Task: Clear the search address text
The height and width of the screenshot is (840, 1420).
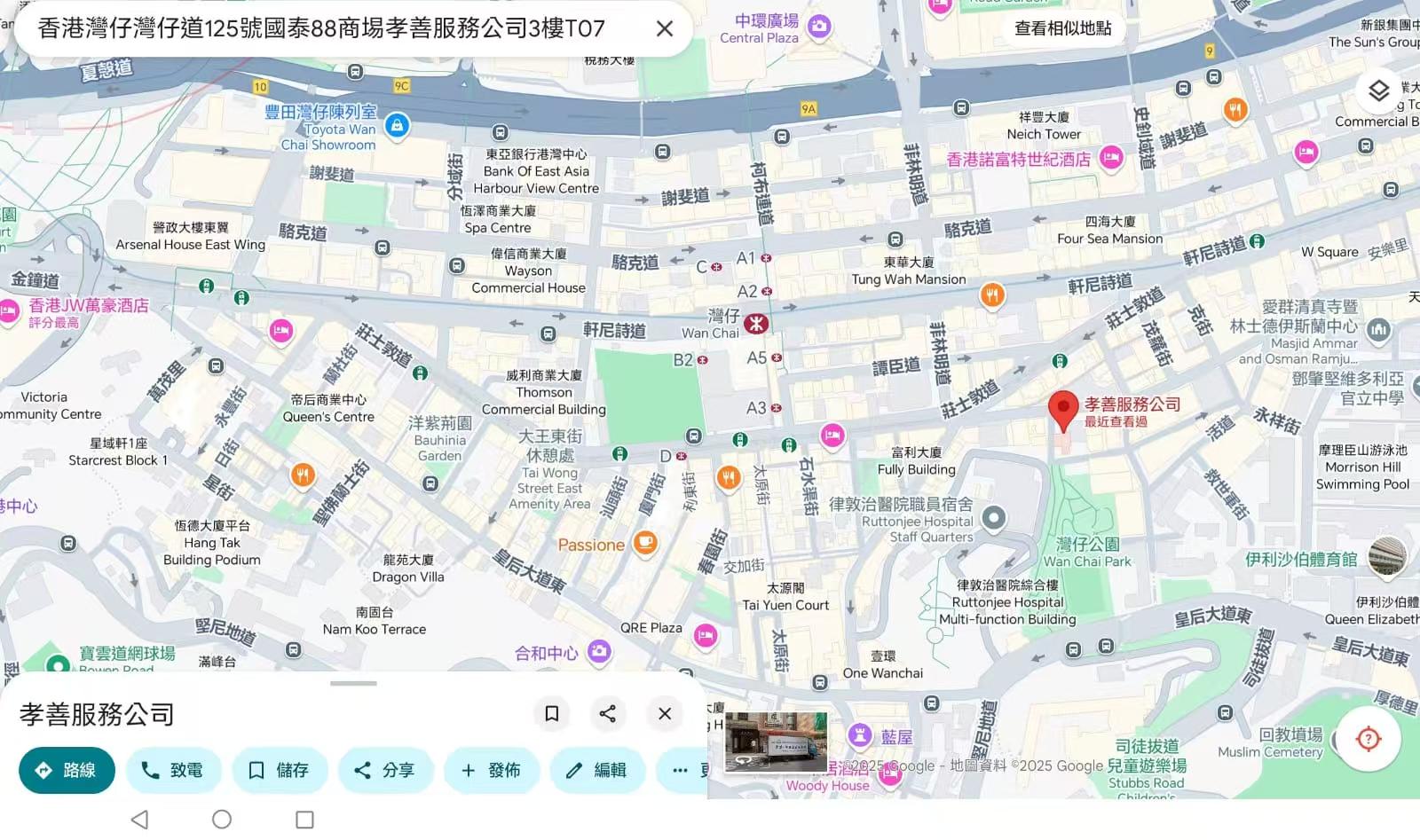Action: click(x=664, y=28)
